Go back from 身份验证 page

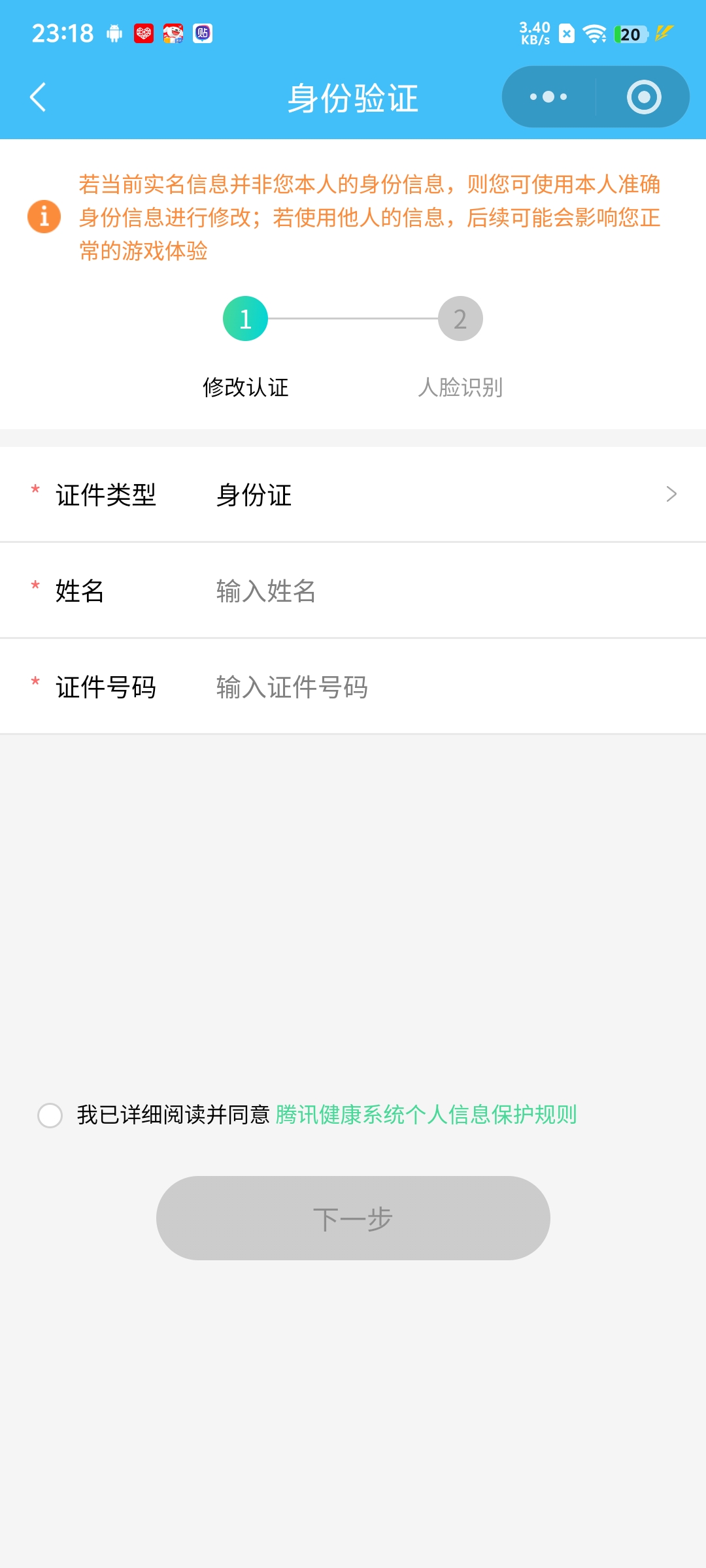click(x=38, y=97)
